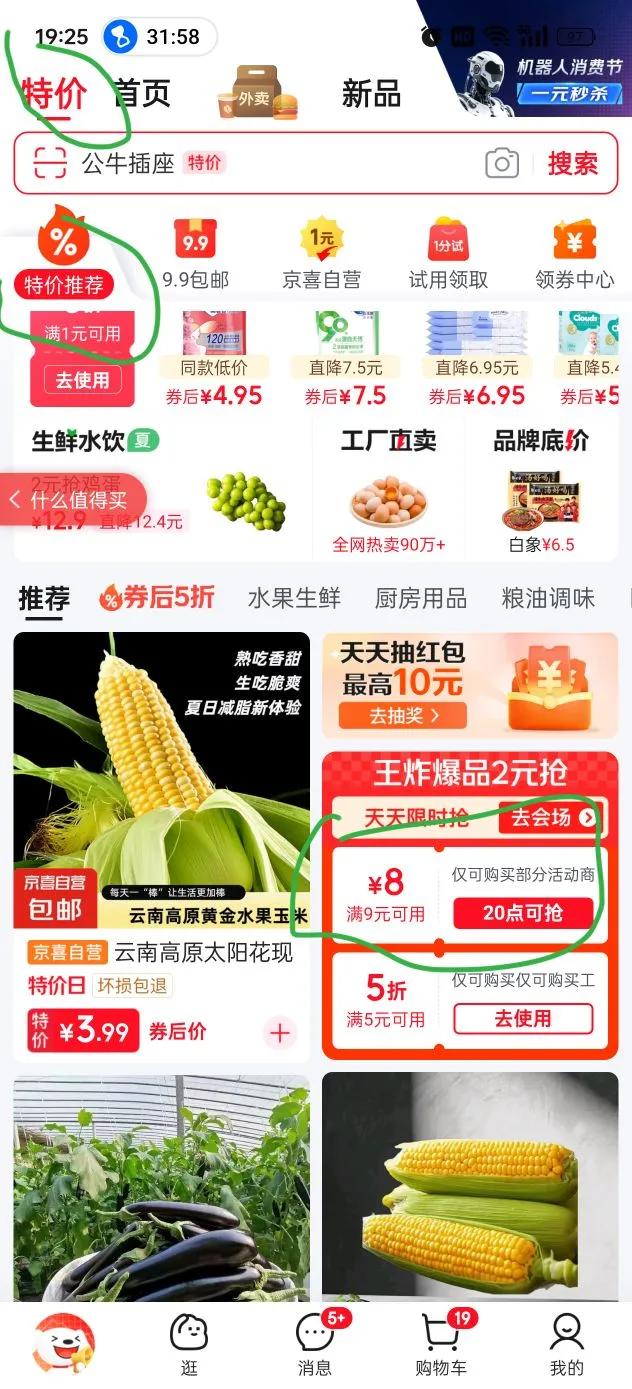Tap 去使用 on the 5折 coupon
The width and height of the screenshot is (632, 1389).
click(x=523, y=1018)
